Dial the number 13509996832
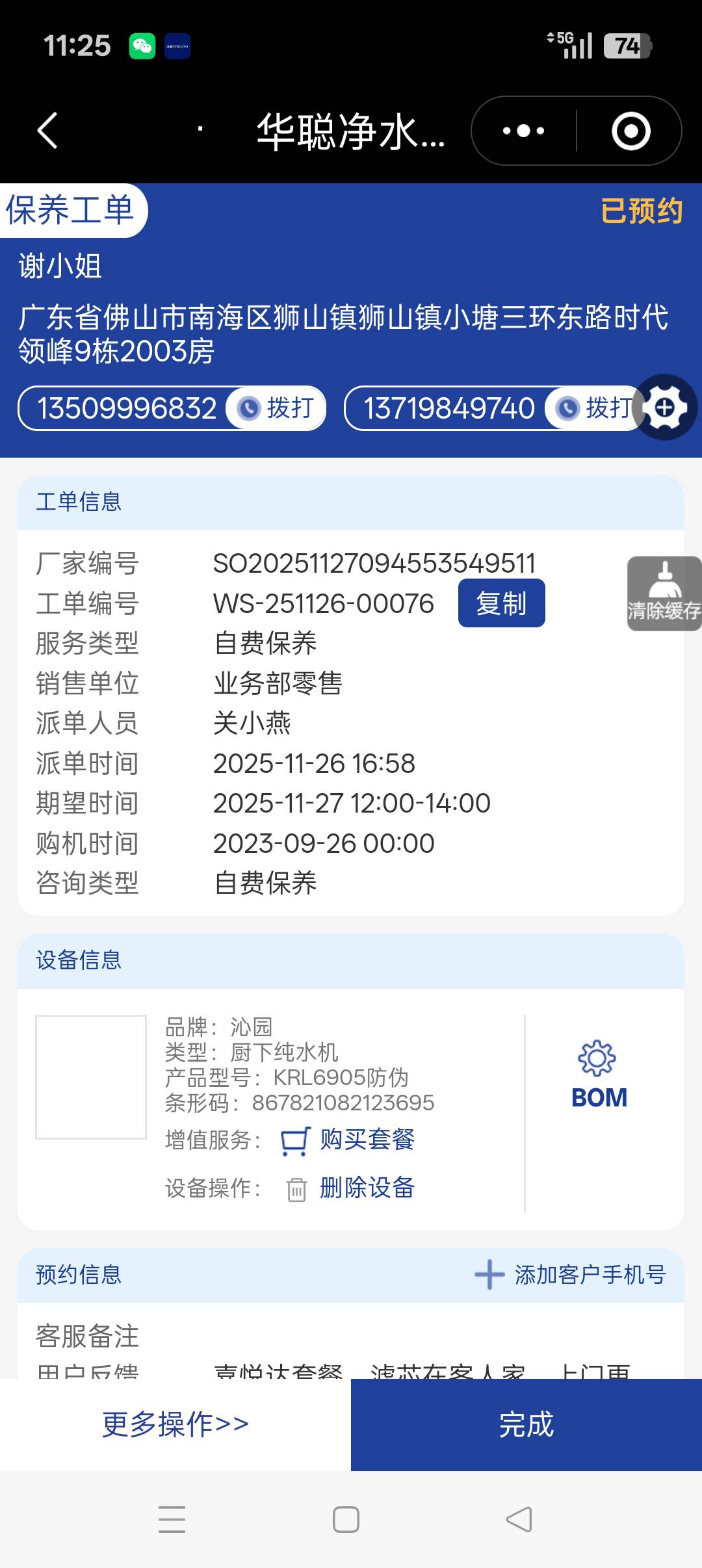 coord(276,408)
